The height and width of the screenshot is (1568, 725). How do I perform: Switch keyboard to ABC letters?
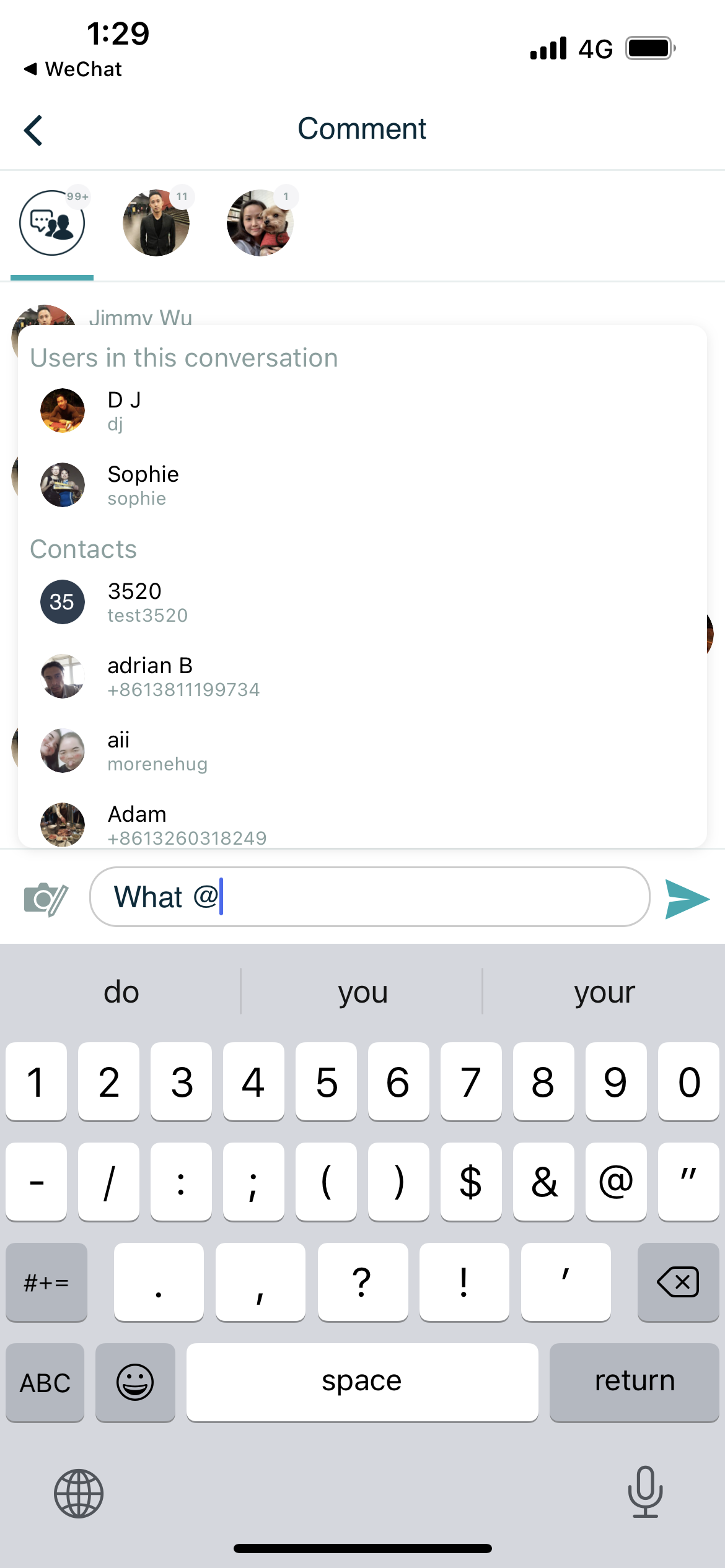[x=45, y=1382]
